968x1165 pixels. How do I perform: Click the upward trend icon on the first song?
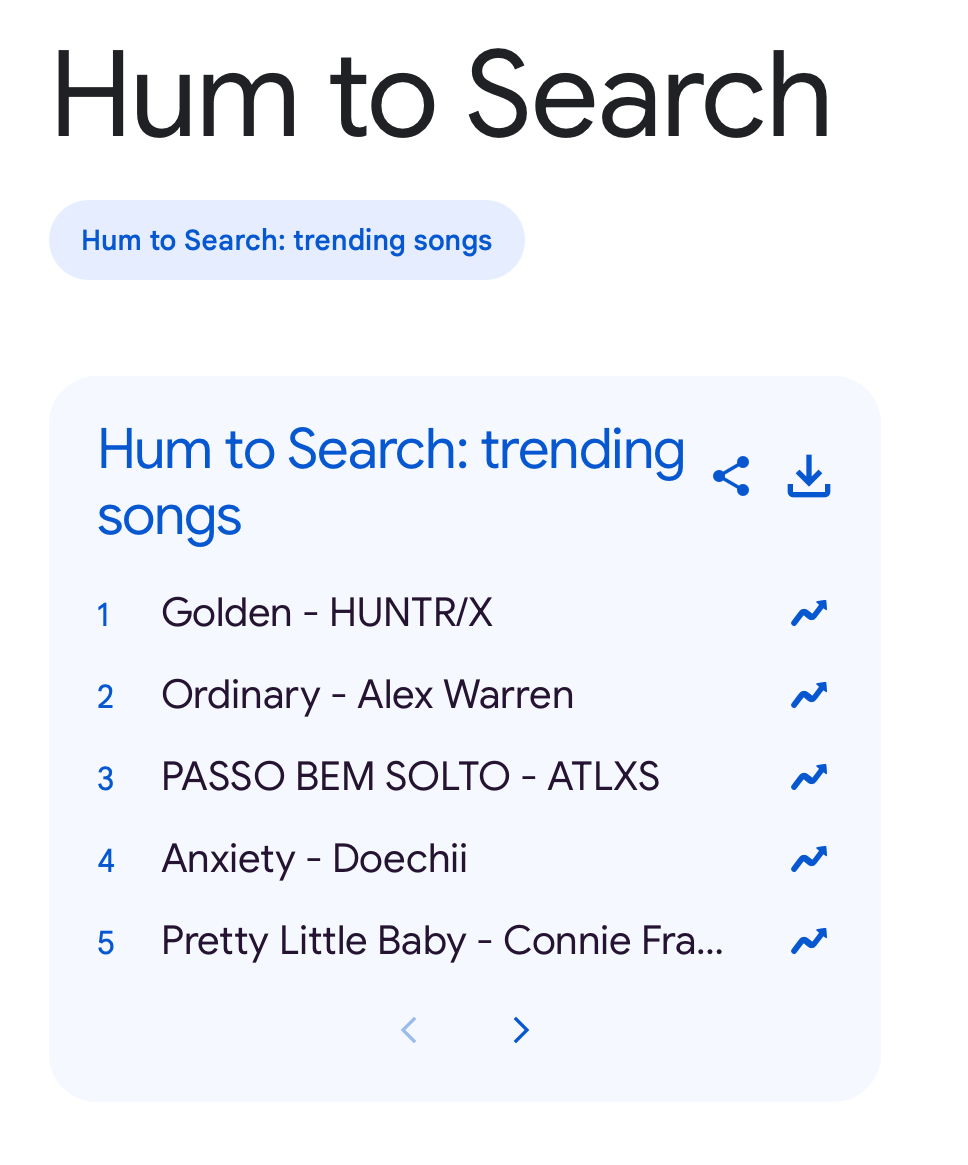point(810,613)
